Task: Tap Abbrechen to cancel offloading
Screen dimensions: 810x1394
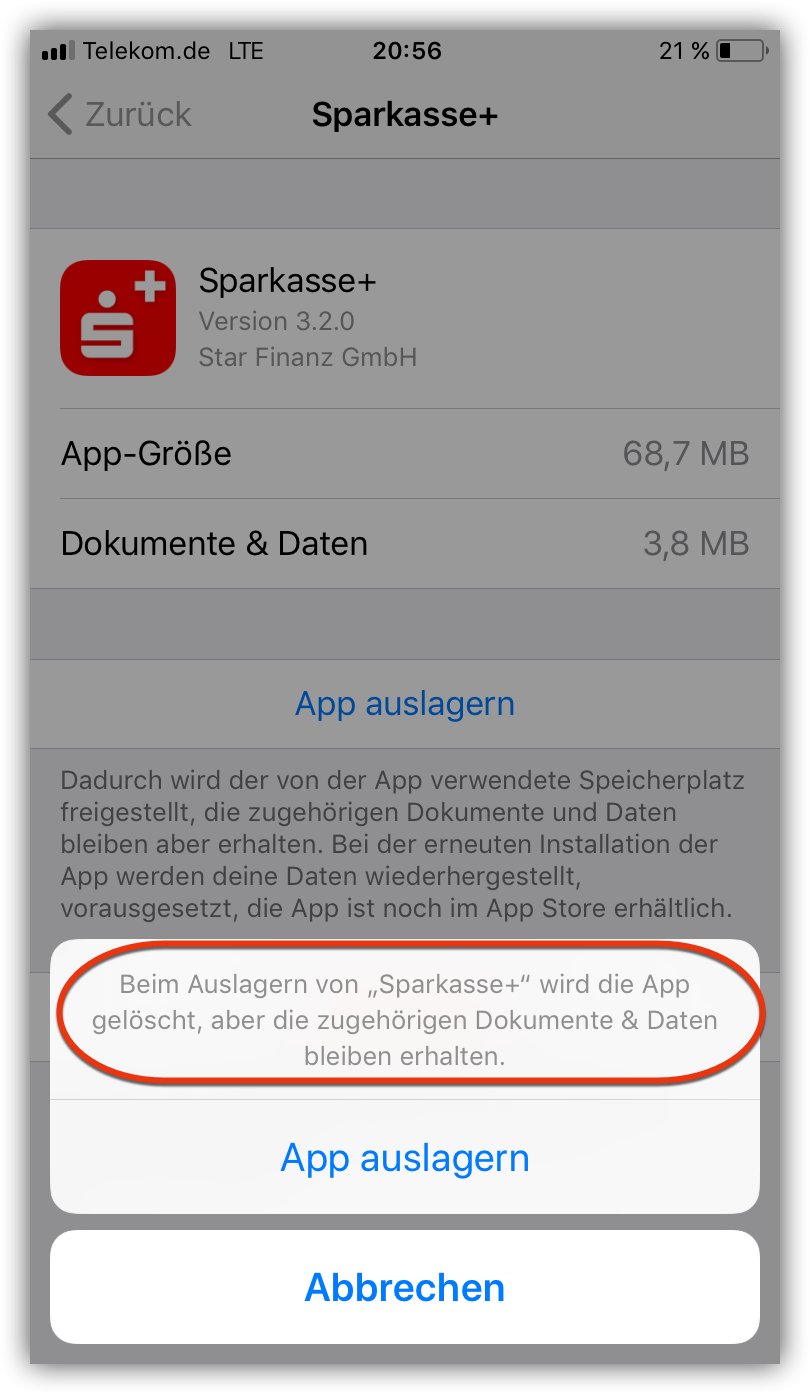Action: click(x=405, y=1287)
